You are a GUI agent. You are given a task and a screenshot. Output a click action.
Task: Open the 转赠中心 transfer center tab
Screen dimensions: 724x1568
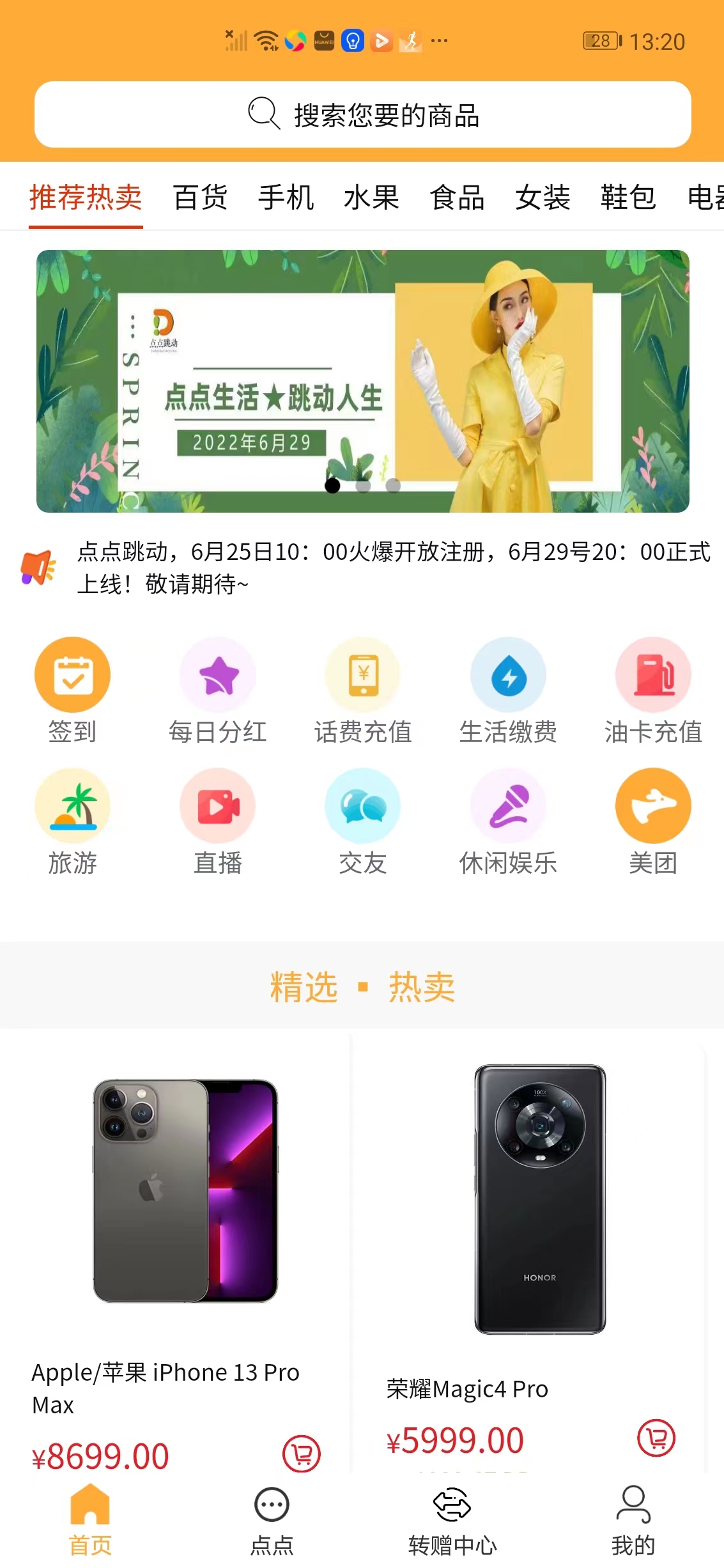click(452, 1526)
